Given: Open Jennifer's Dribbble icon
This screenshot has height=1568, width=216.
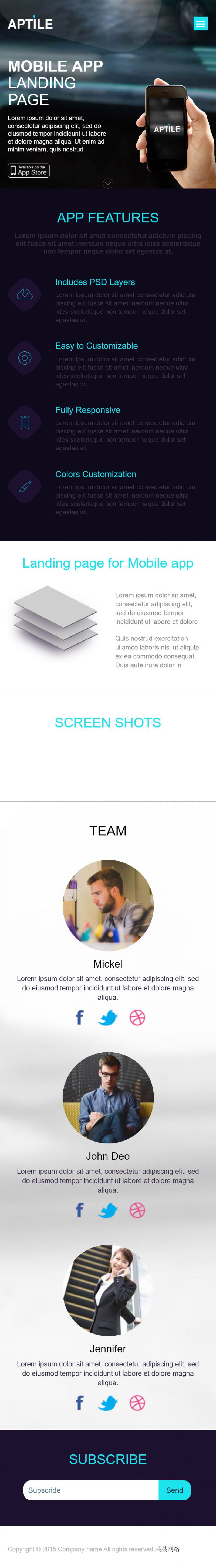Looking at the screenshot, I should tap(137, 1403).
